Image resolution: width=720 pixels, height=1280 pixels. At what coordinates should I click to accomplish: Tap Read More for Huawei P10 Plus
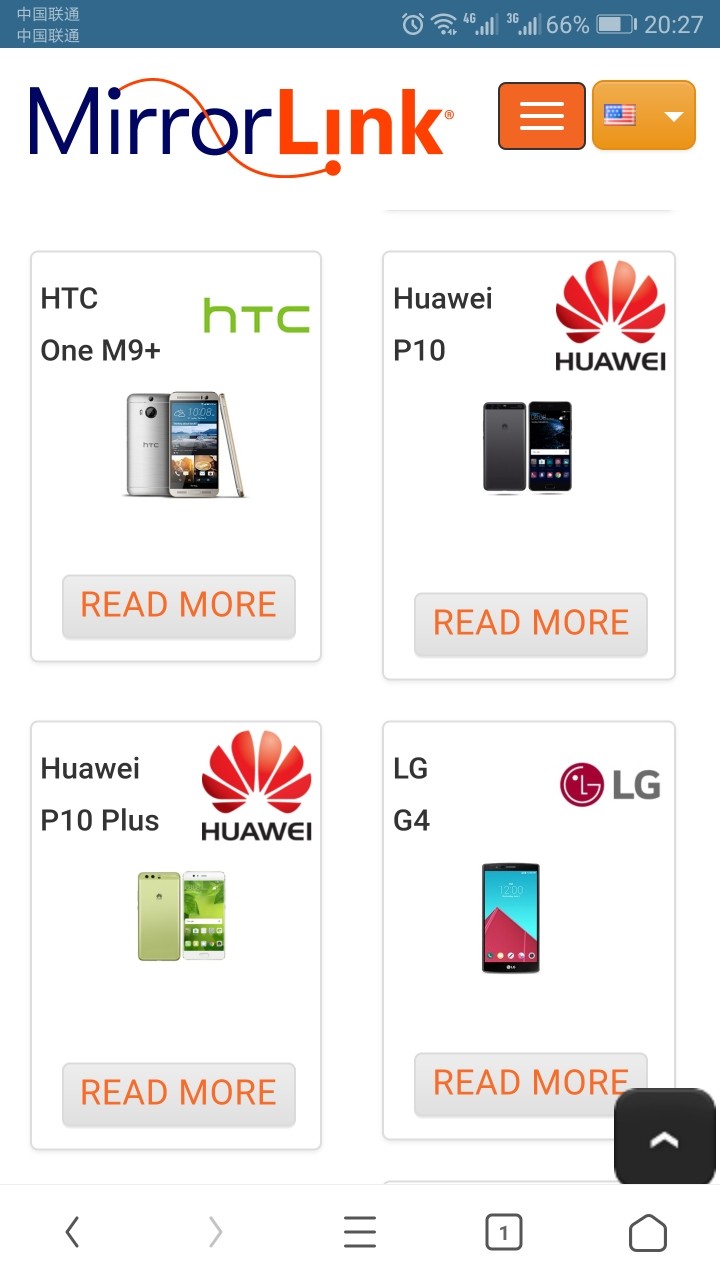(178, 1093)
